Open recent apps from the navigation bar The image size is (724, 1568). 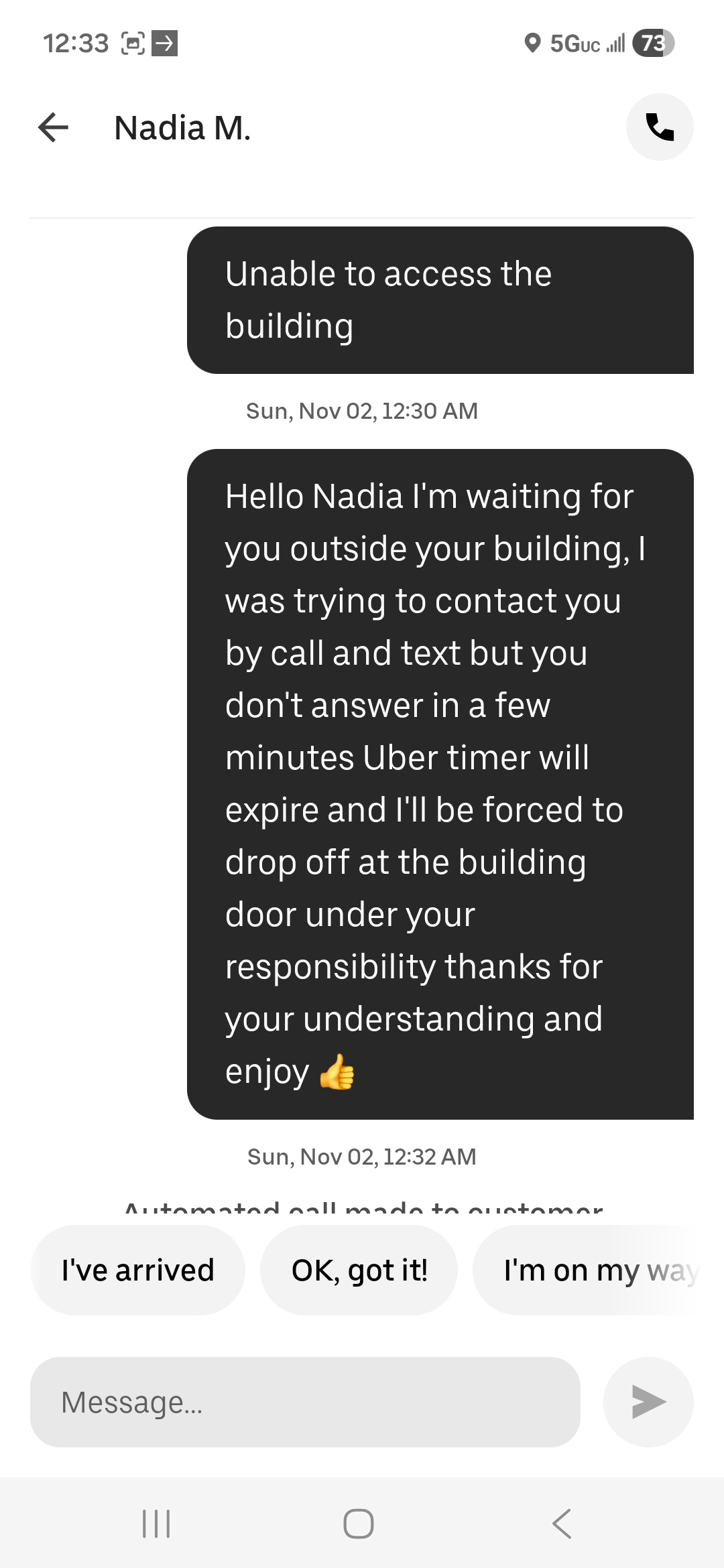coord(156,1524)
